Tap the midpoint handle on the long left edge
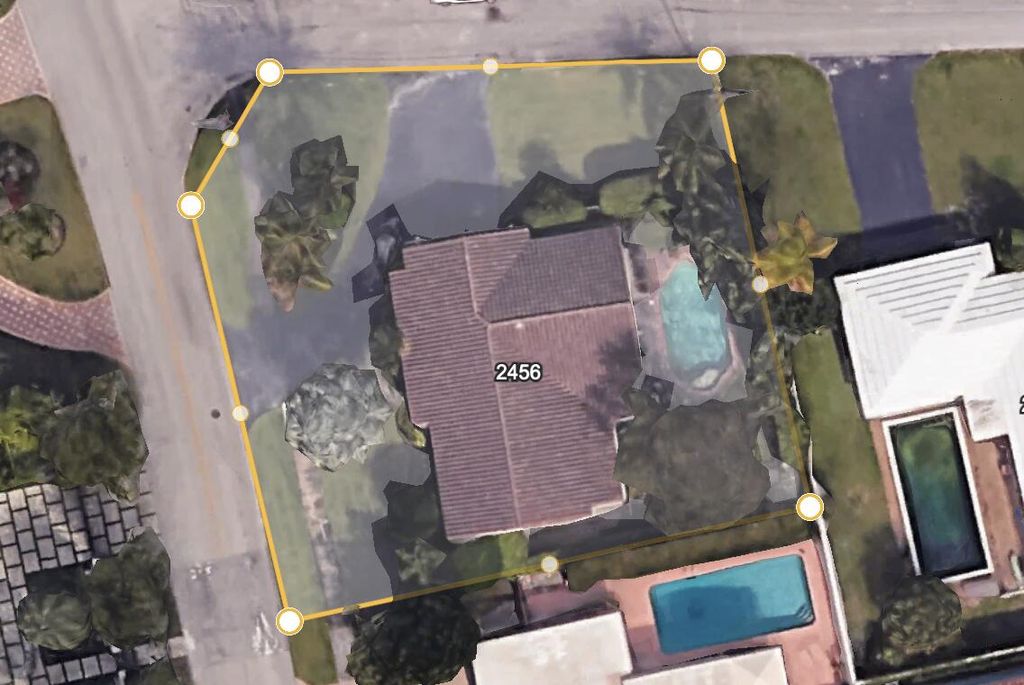This screenshot has width=1024, height=685. point(240,413)
